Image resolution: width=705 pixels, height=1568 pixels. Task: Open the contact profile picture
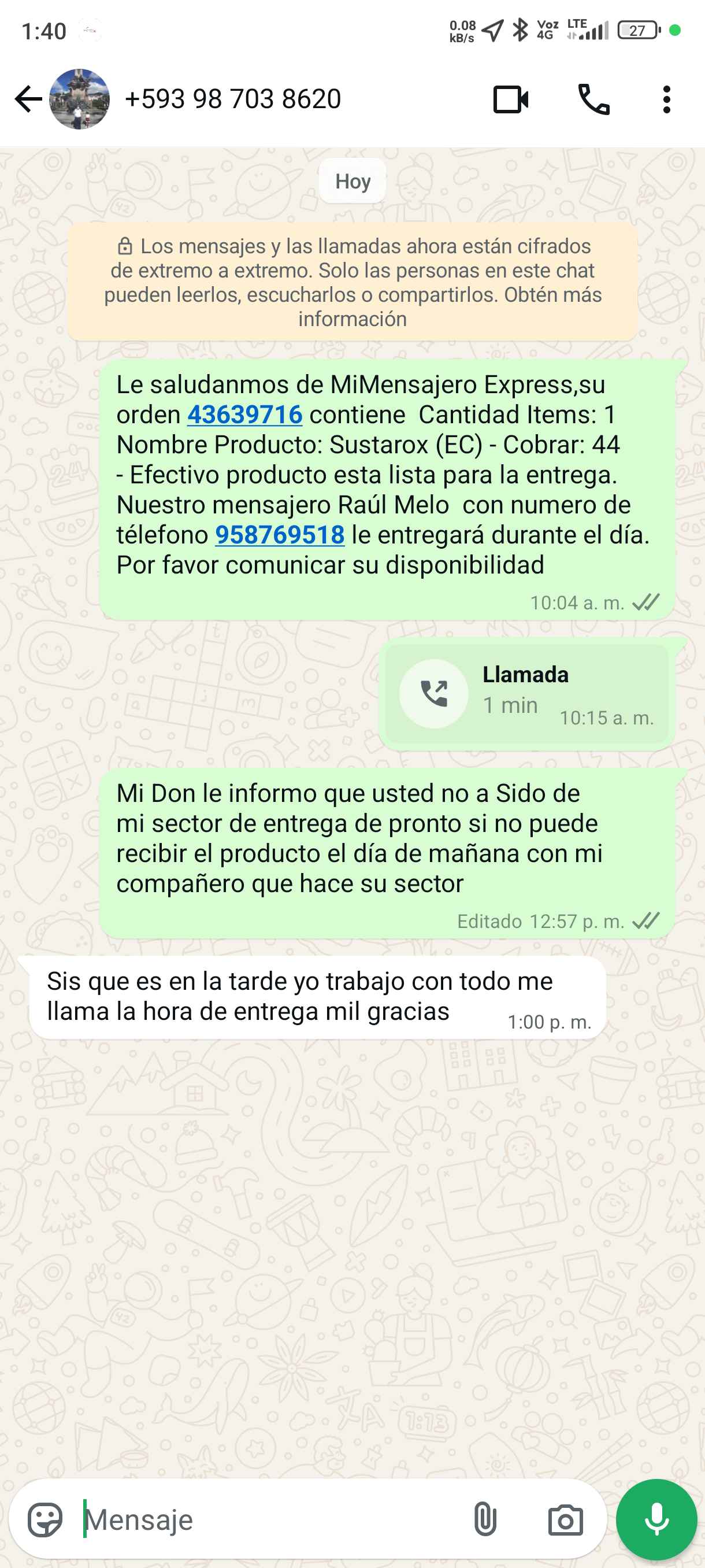80,99
